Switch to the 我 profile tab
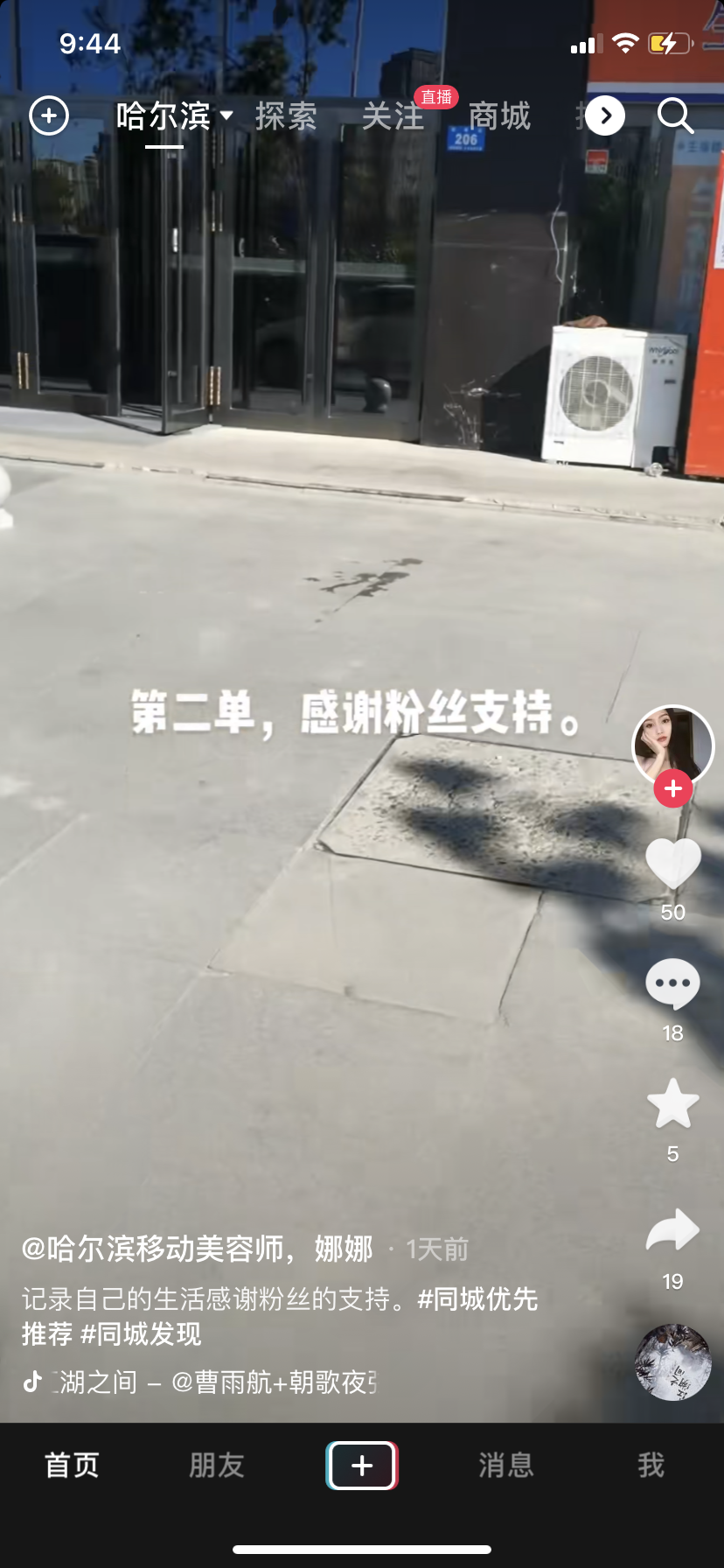Viewport: 724px width, 1568px height. pyautogui.click(x=651, y=1465)
